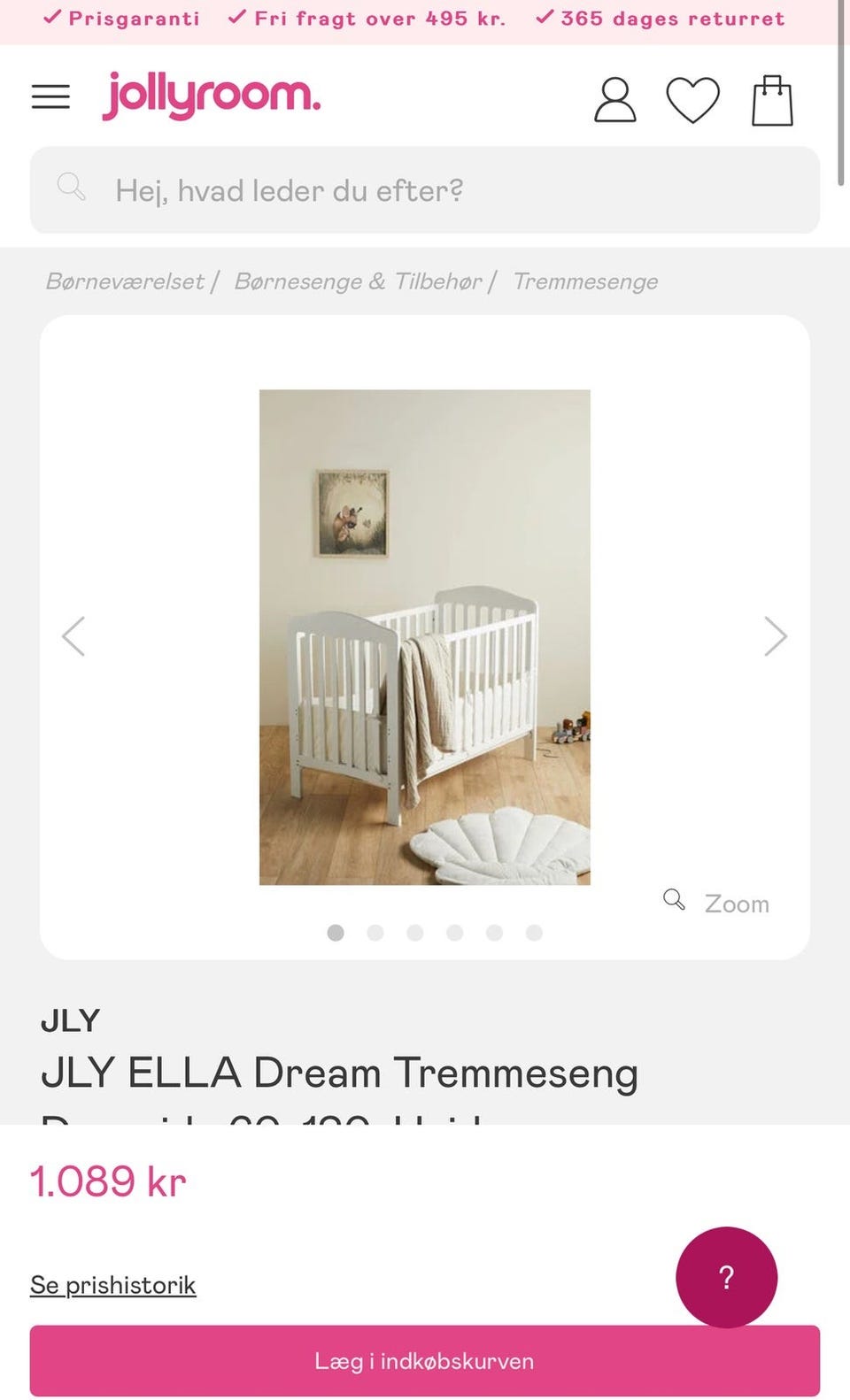Open the shopping bag

tap(772, 100)
